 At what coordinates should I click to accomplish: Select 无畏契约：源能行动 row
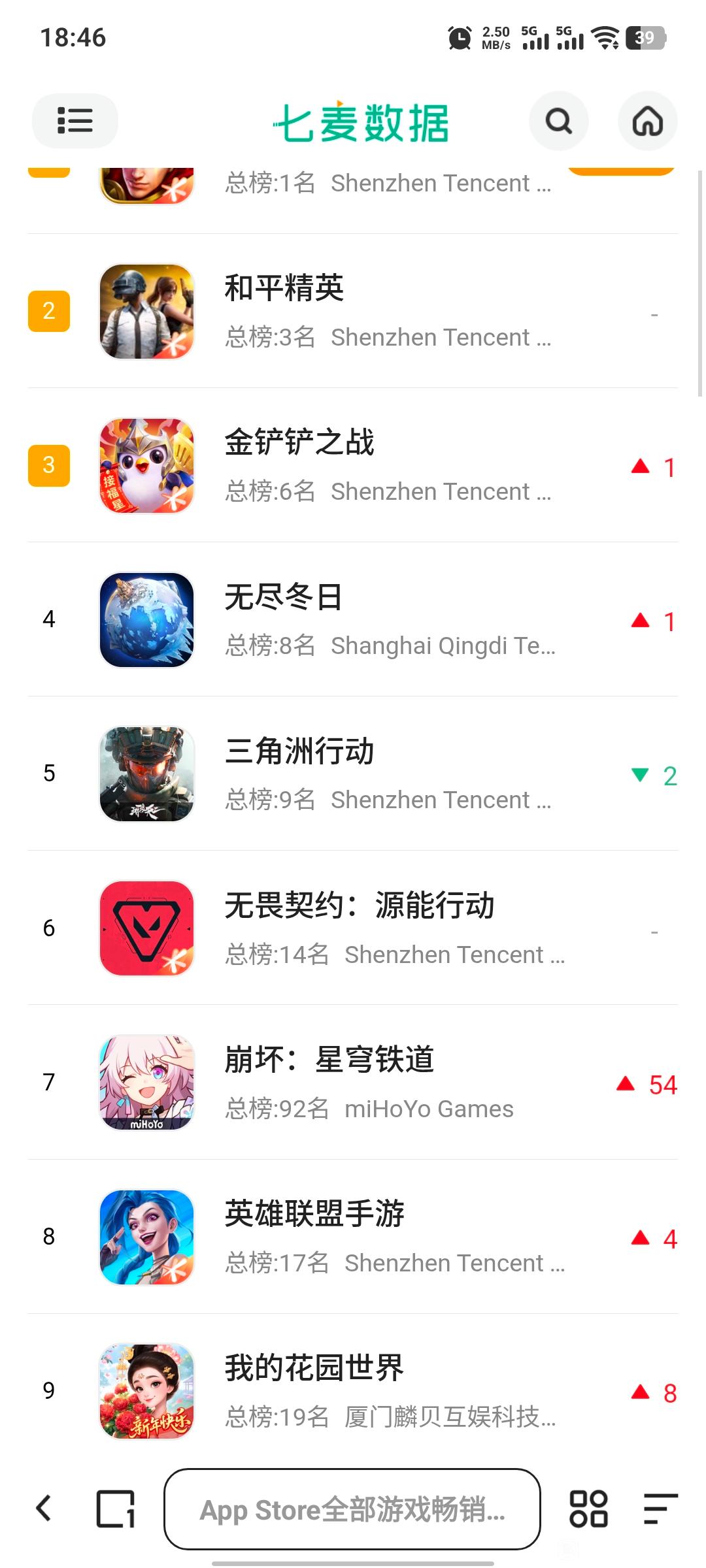coord(353,928)
